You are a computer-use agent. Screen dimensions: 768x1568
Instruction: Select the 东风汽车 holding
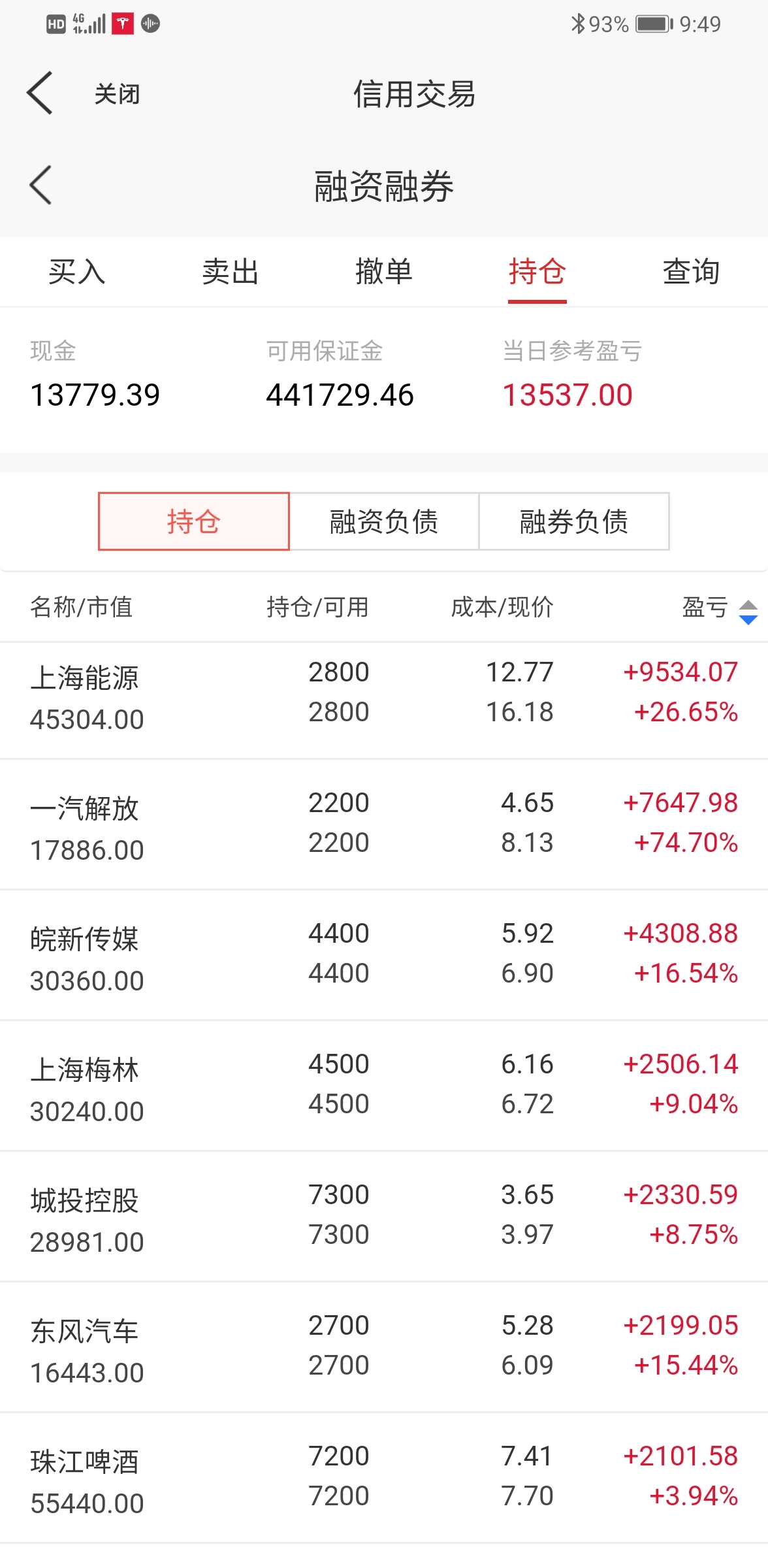[x=384, y=1347]
